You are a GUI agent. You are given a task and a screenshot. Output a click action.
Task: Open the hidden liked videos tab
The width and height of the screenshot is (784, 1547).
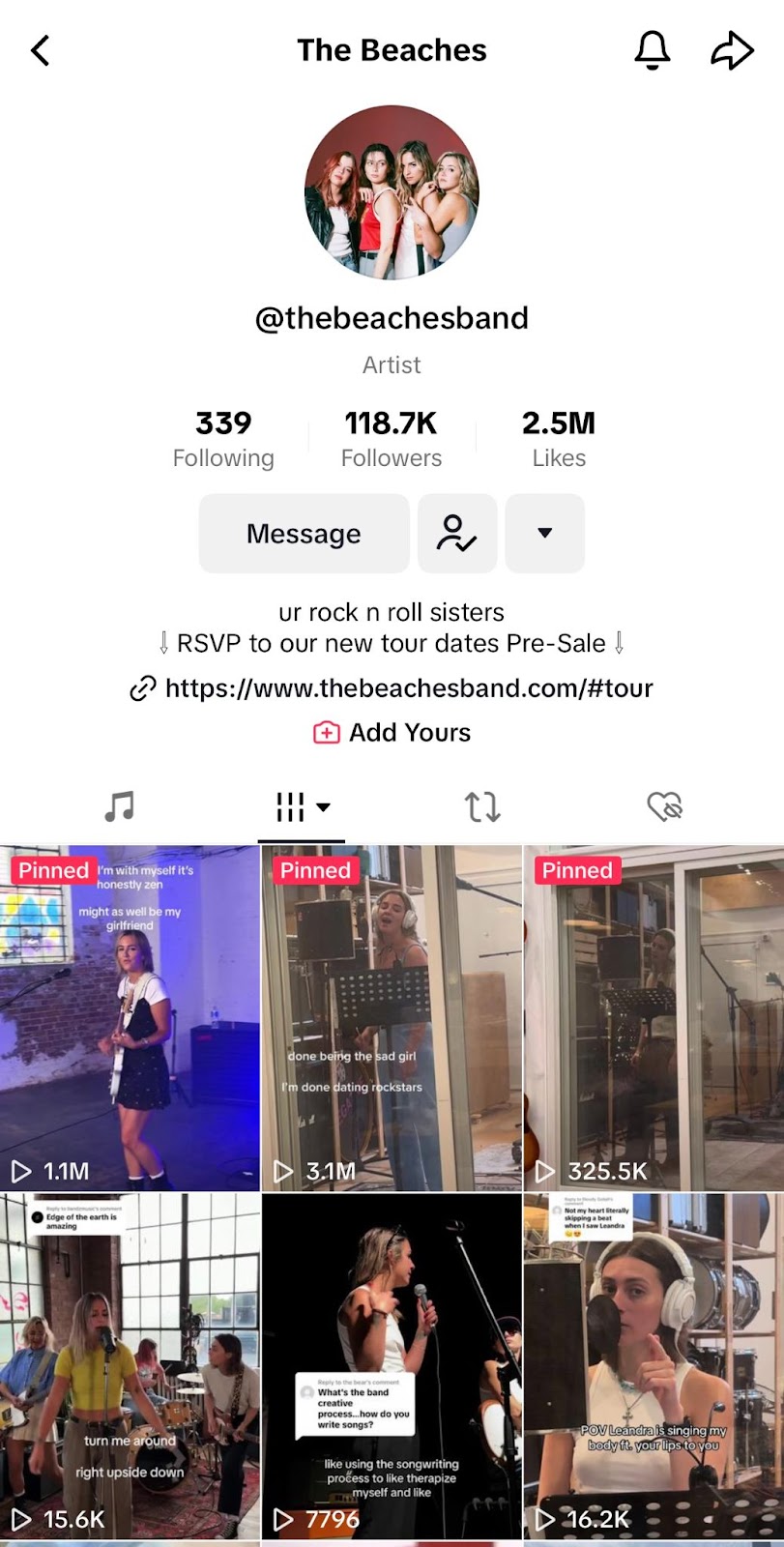click(664, 806)
